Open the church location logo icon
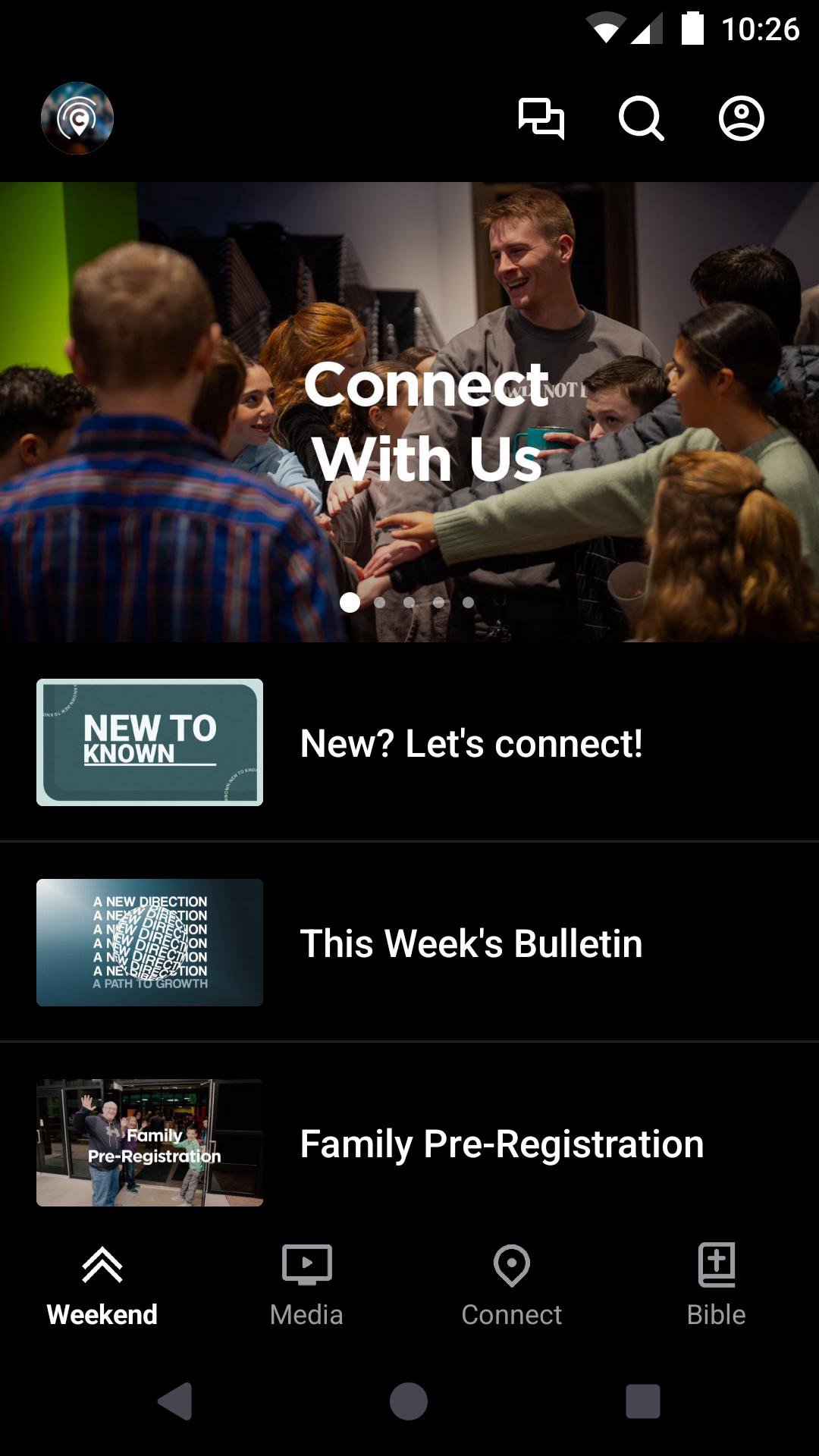The height and width of the screenshot is (1456, 819). [77, 118]
